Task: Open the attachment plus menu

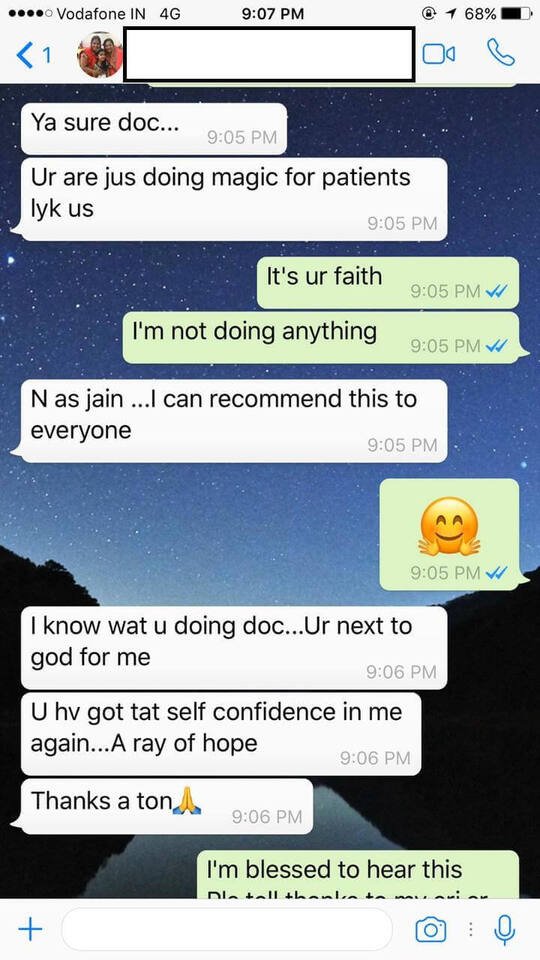Action: 30,930
